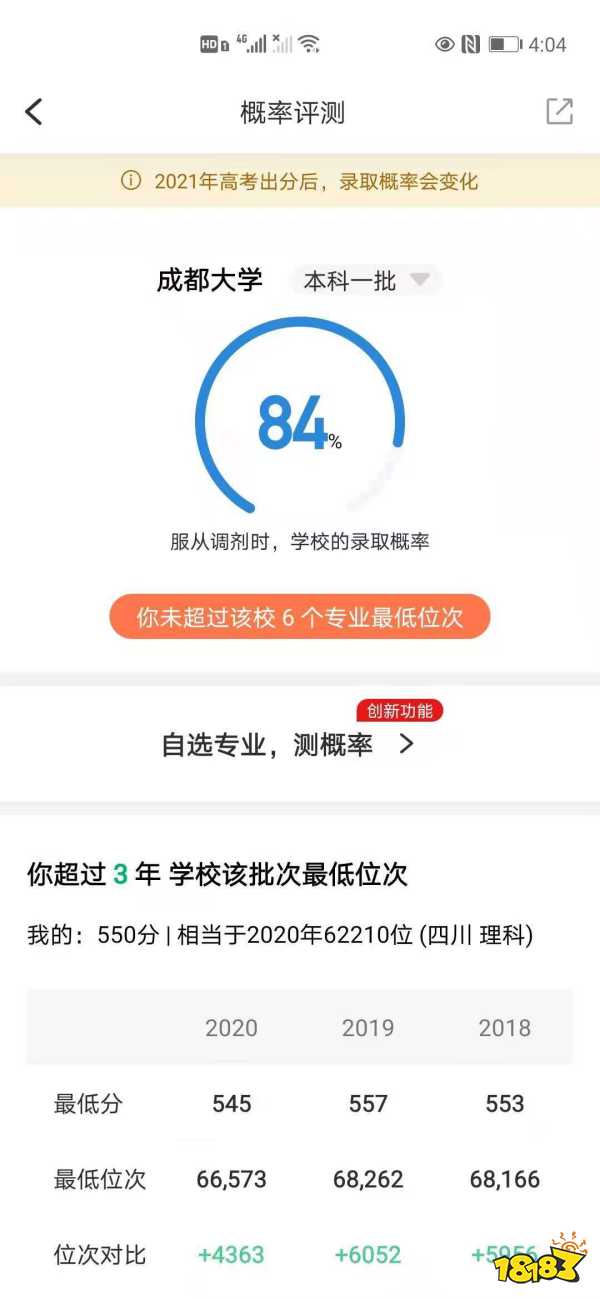Open 自选专业，测概率 feature

(288, 744)
